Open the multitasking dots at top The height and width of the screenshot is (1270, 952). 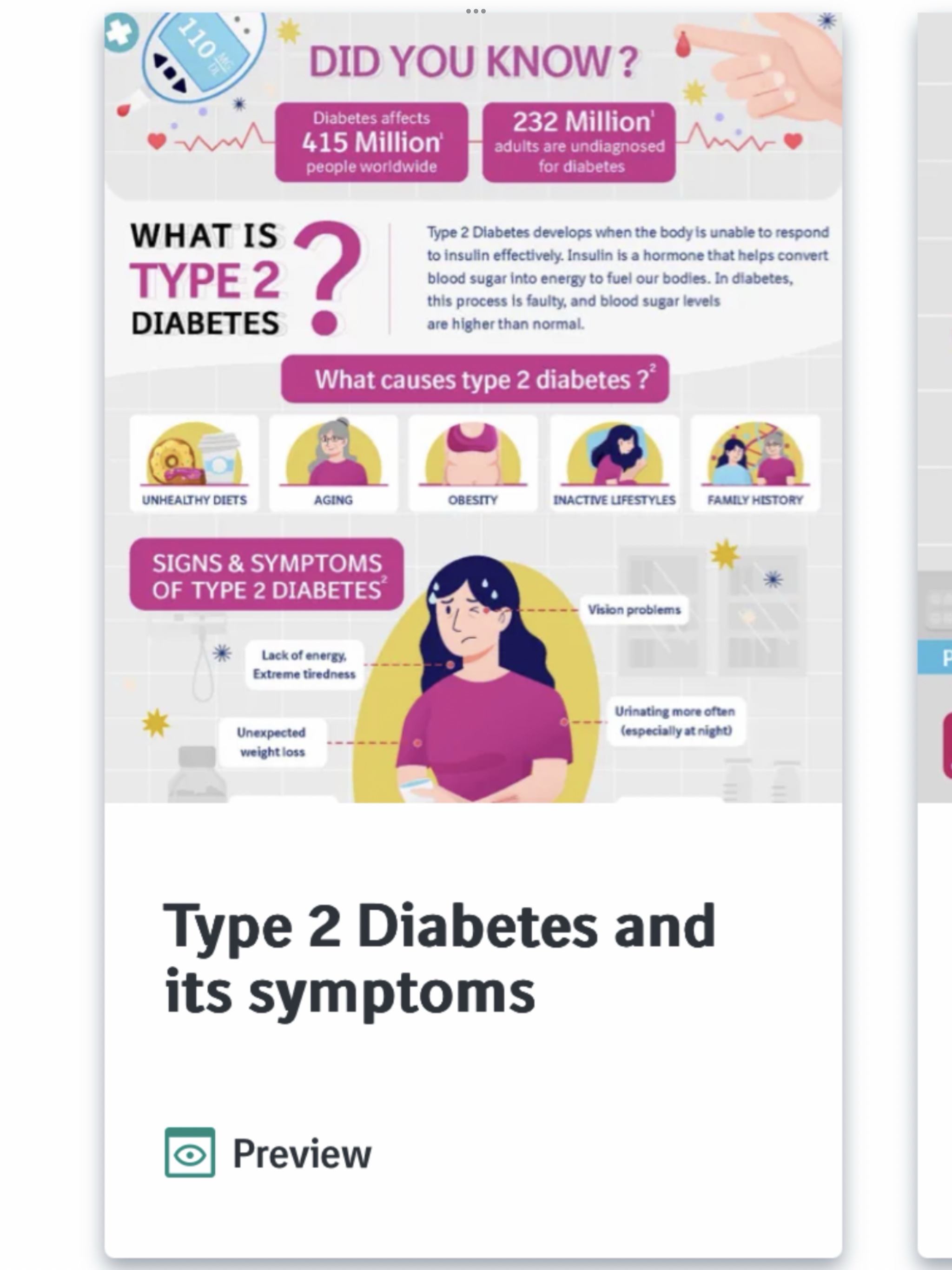(476, 10)
